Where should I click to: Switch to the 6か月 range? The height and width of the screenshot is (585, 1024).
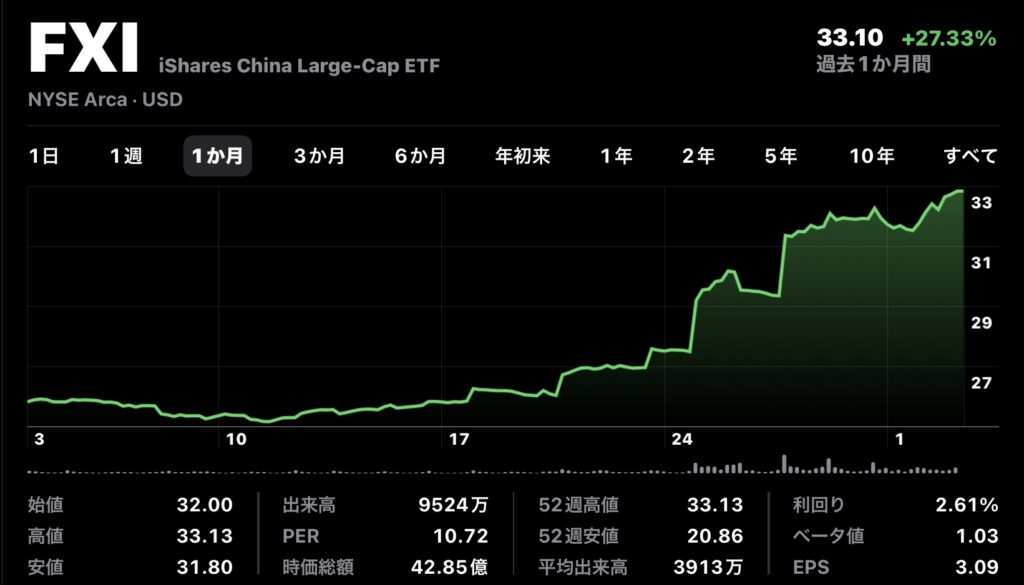[420, 156]
